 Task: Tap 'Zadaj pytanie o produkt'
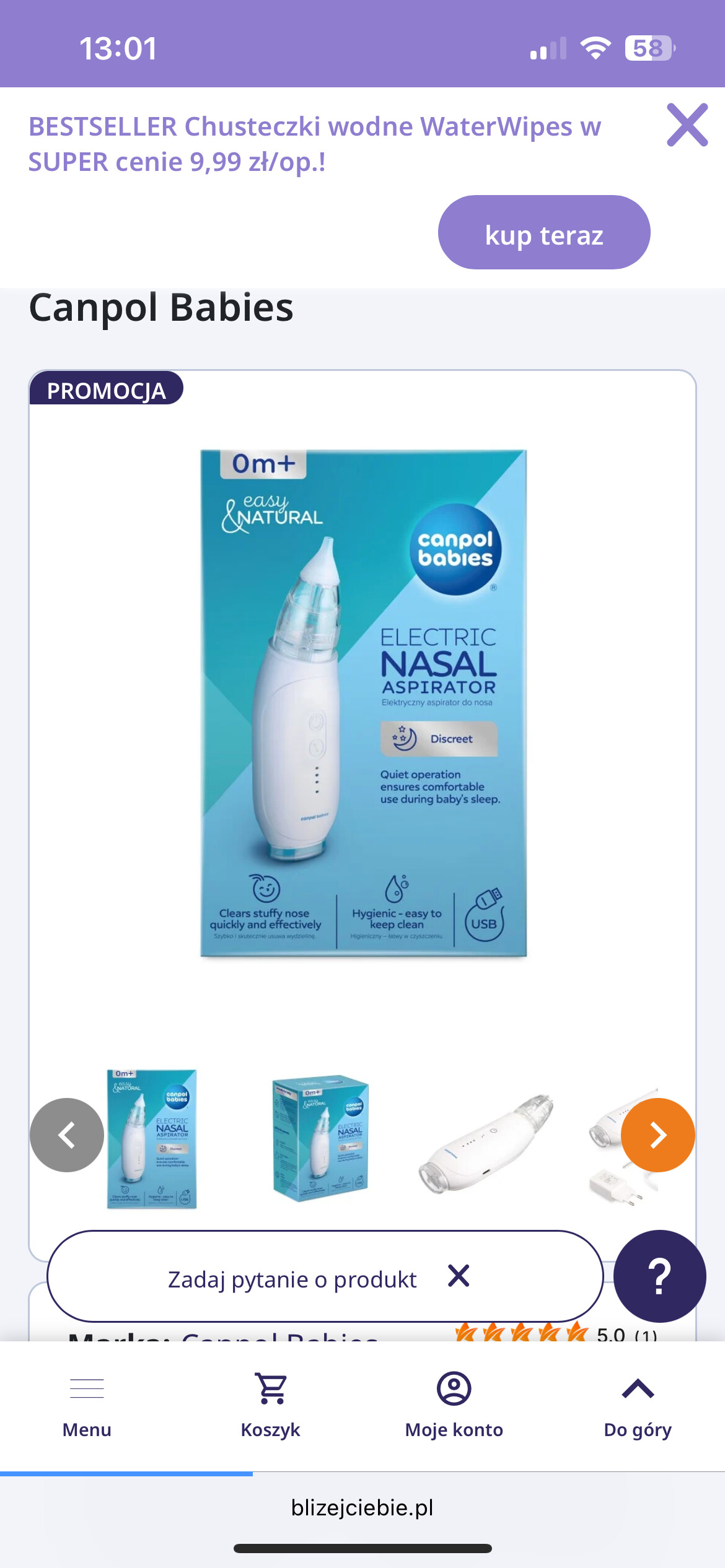(291, 1279)
